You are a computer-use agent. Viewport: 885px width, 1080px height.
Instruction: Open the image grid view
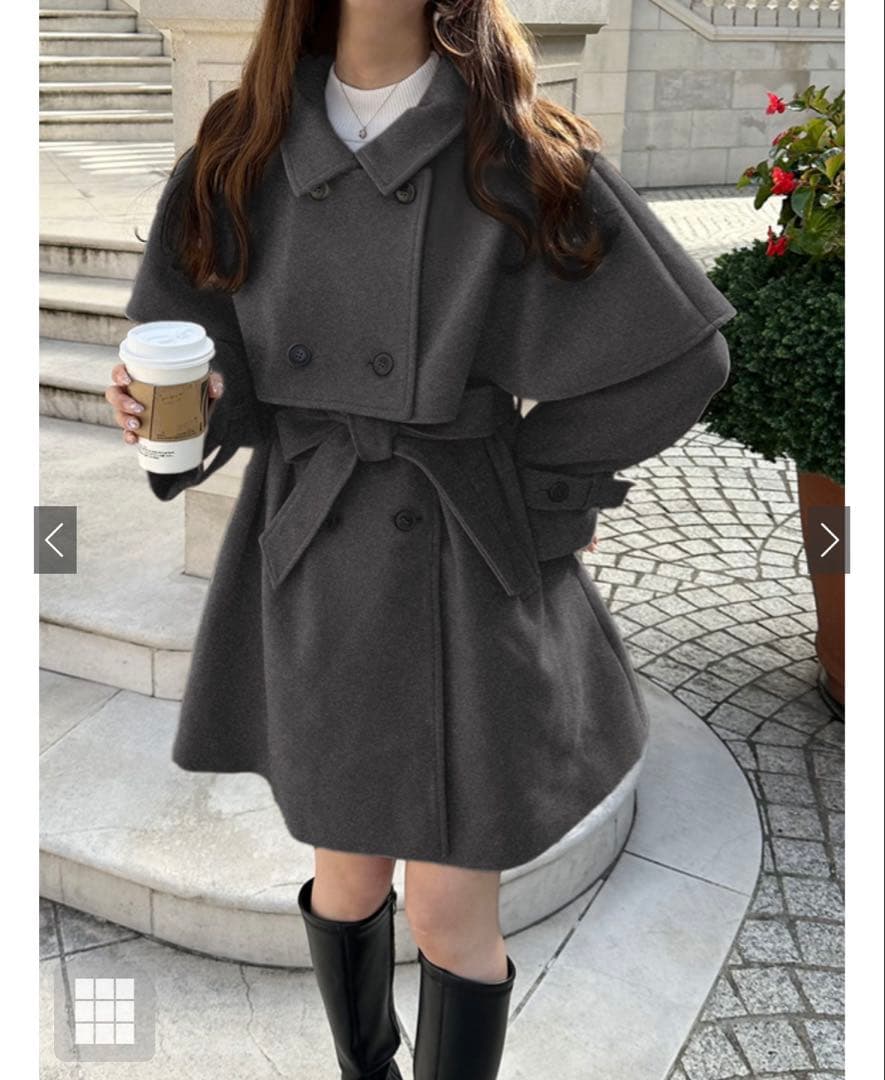pos(105,1011)
